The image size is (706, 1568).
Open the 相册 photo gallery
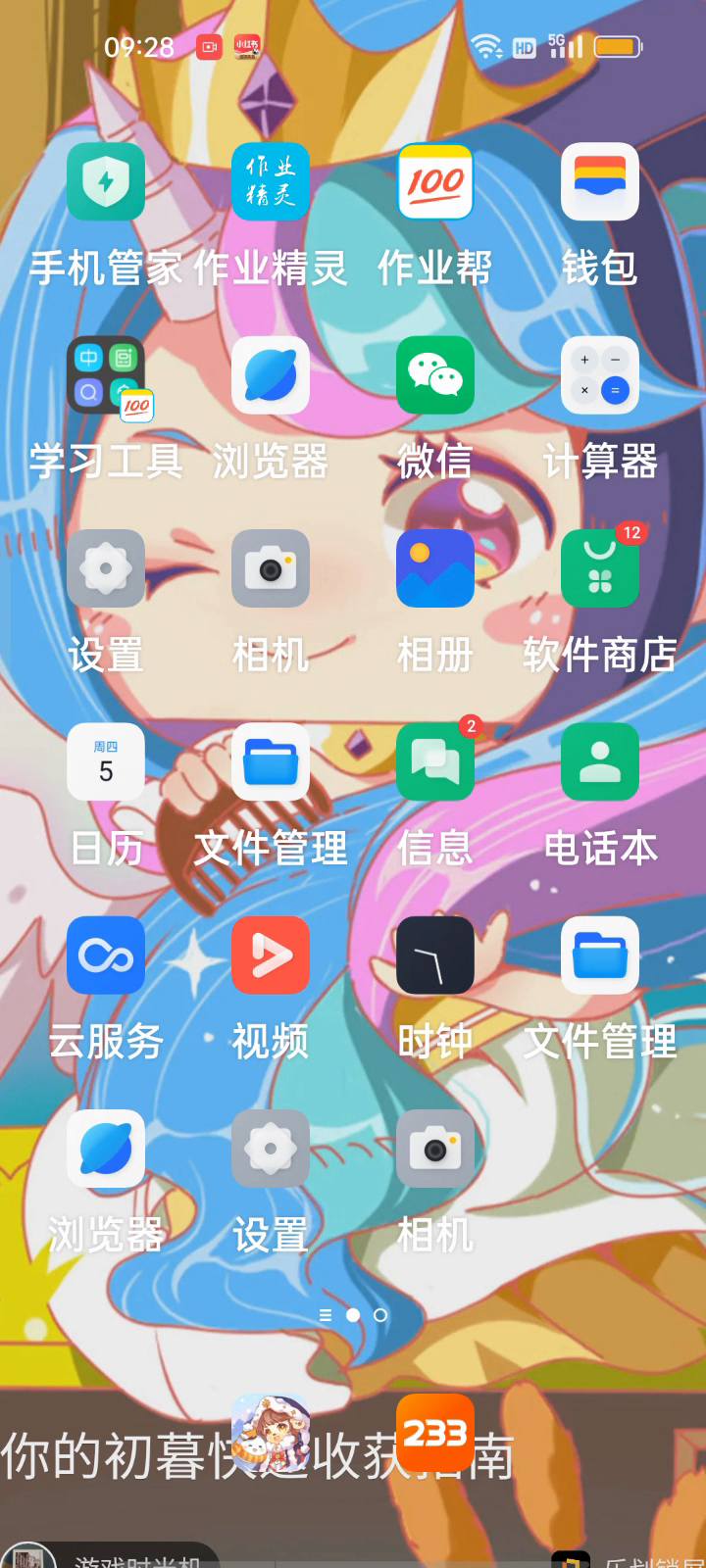pyautogui.click(x=435, y=569)
